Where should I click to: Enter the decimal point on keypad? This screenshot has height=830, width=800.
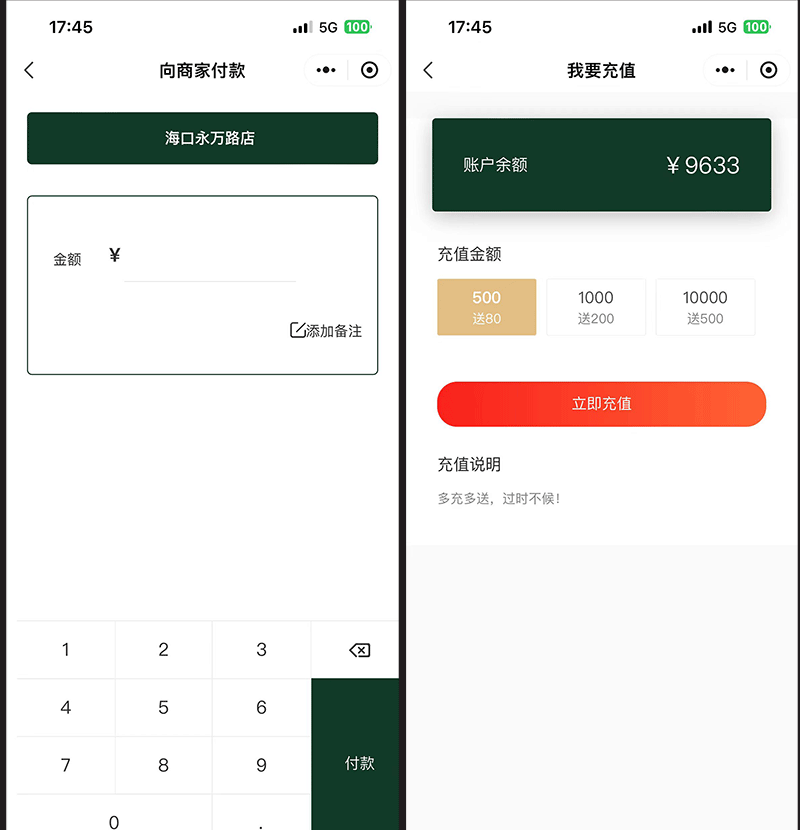click(261, 820)
